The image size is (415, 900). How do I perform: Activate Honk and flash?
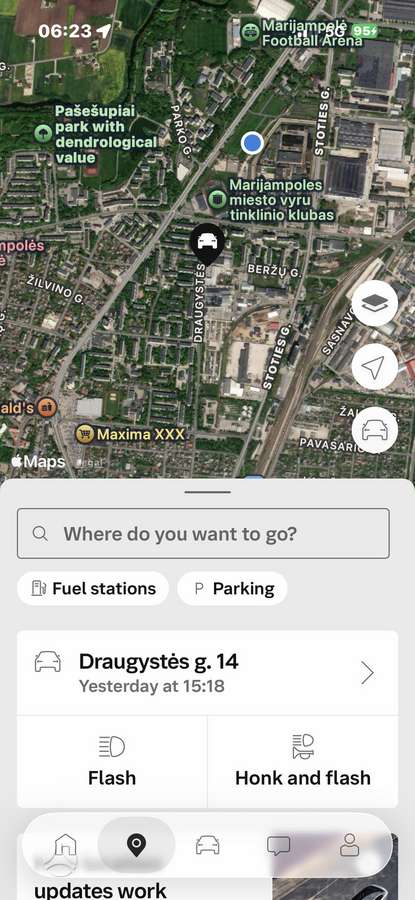(x=302, y=761)
